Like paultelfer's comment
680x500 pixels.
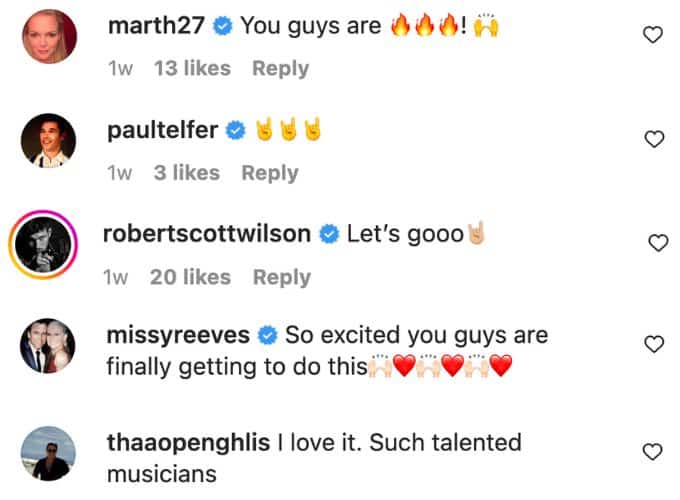pyautogui.click(x=653, y=139)
